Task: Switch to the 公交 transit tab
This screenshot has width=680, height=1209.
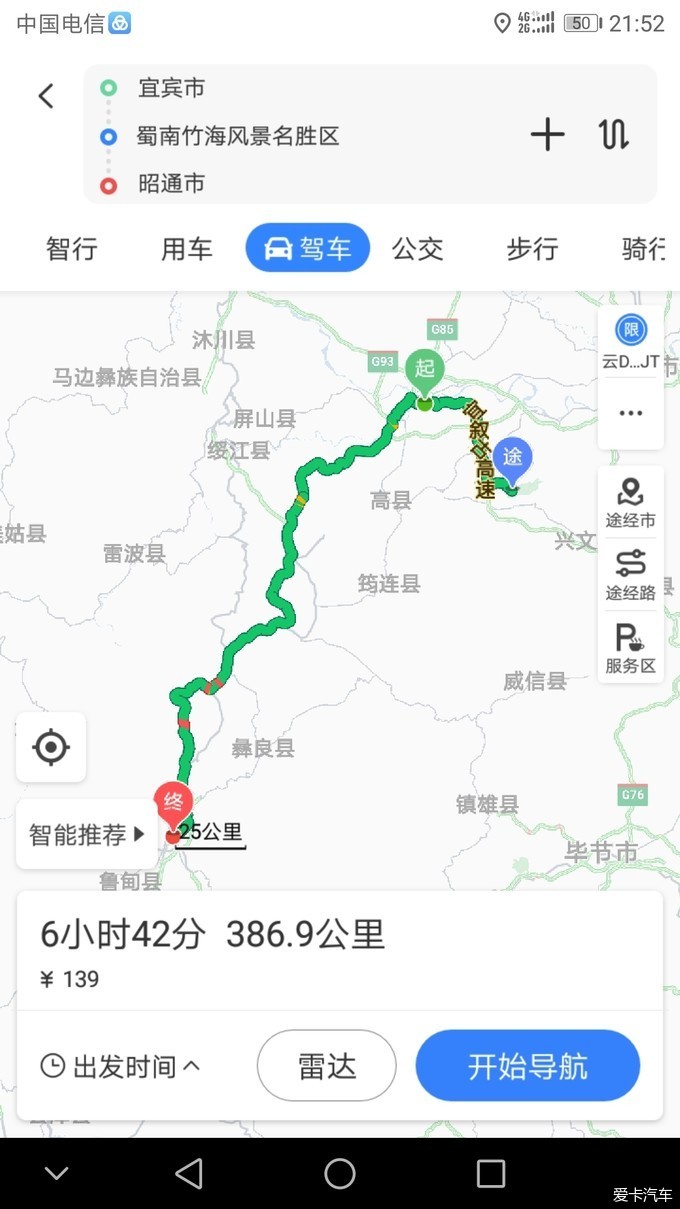Action: pyautogui.click(x=418, y=249)
